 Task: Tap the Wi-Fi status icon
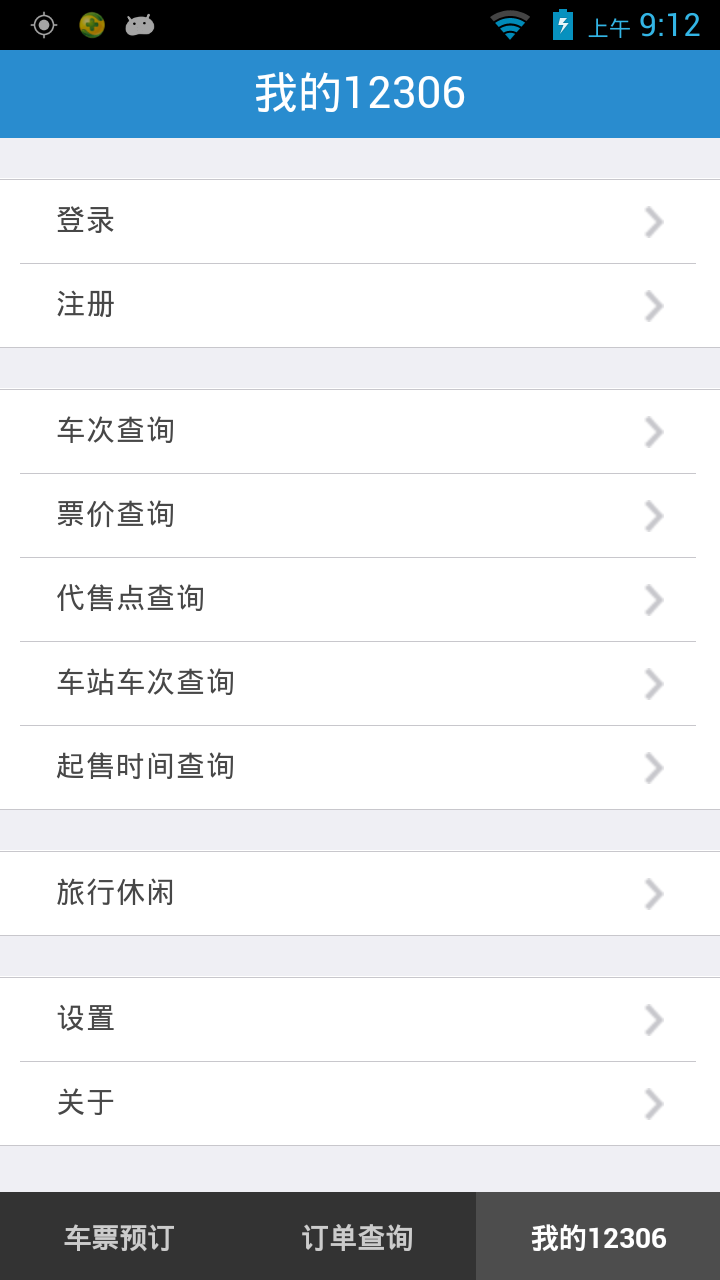pyautogui.click(x=509, y=24)
